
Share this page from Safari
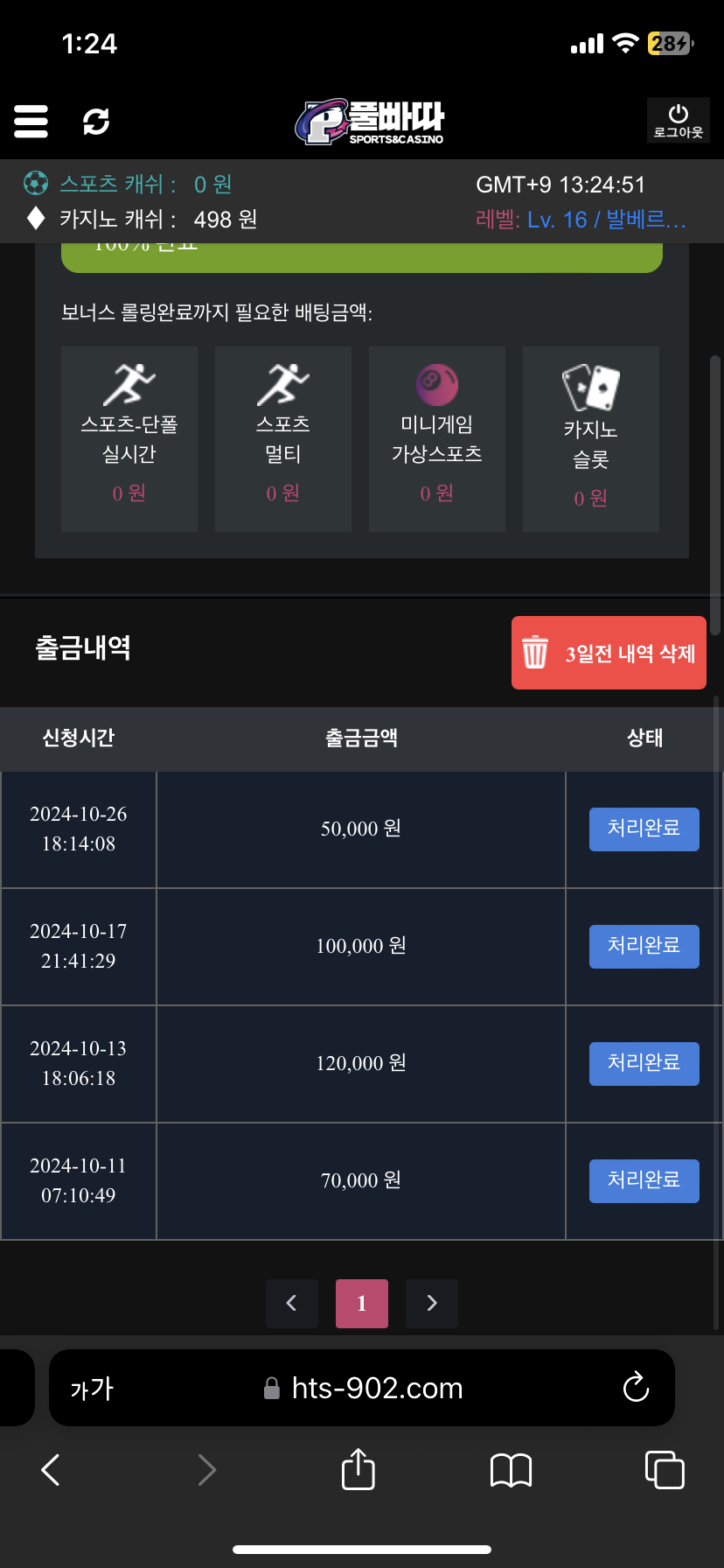(x=358, y=1469)
